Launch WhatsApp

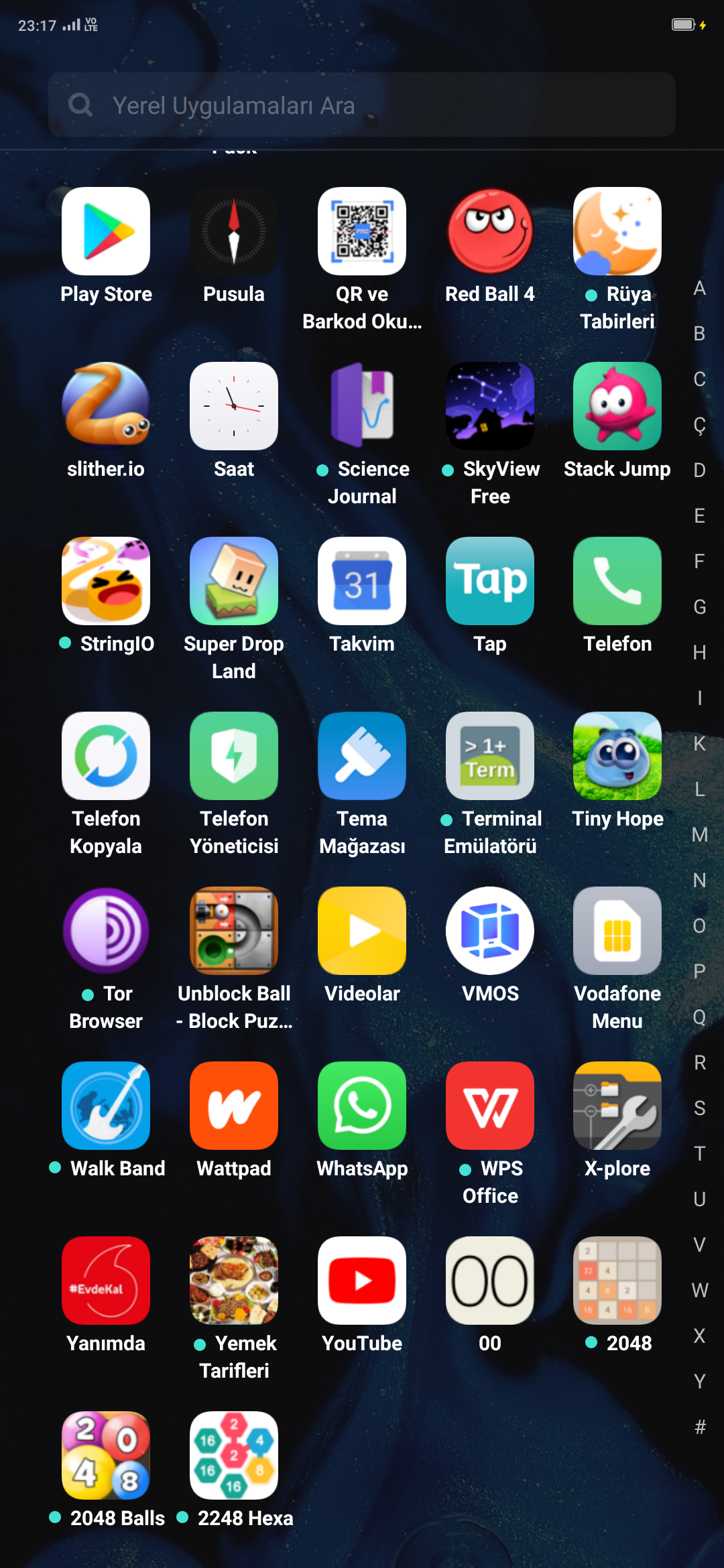(362, 1106)
